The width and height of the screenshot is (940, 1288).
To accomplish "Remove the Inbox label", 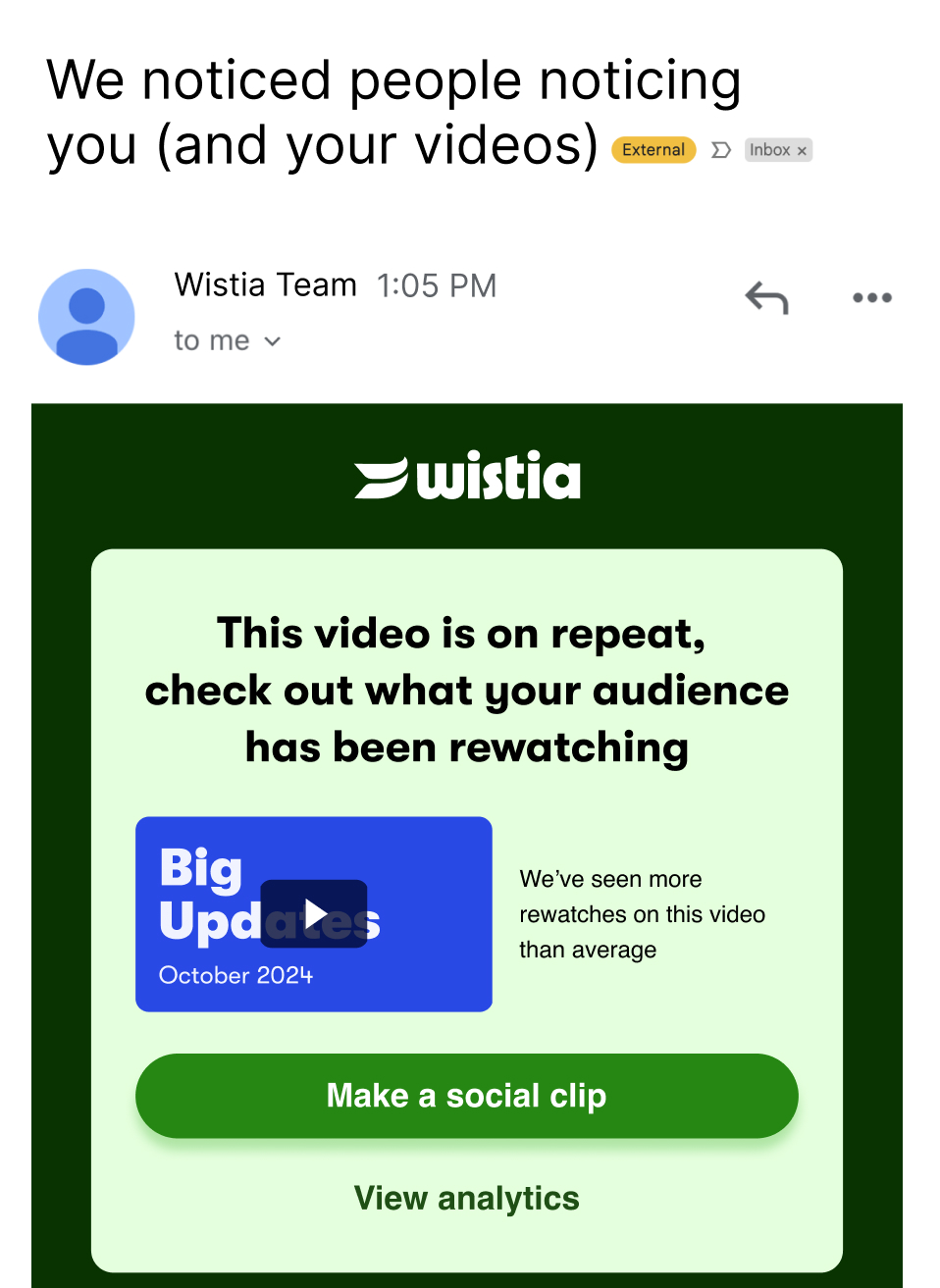I will pos(802,149).
